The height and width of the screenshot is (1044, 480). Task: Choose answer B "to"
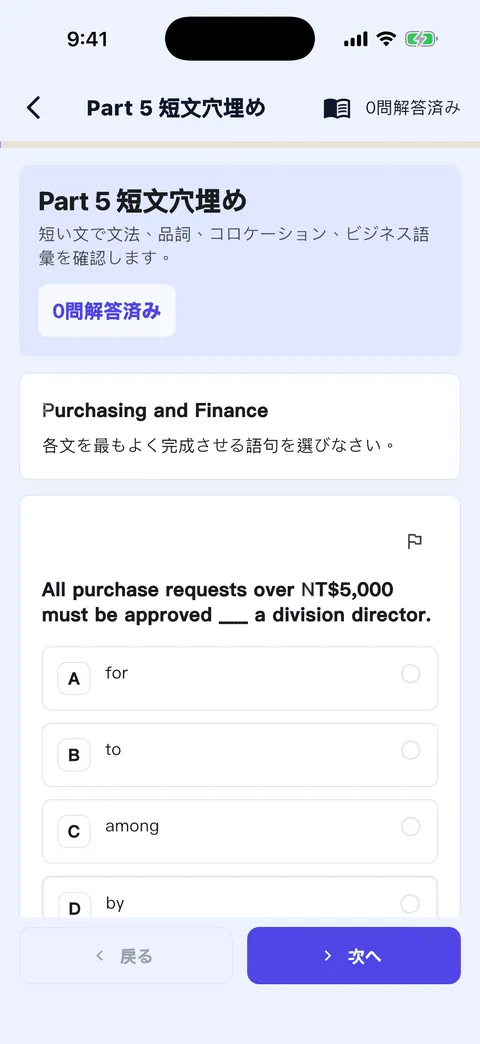[x=240, y=755]
